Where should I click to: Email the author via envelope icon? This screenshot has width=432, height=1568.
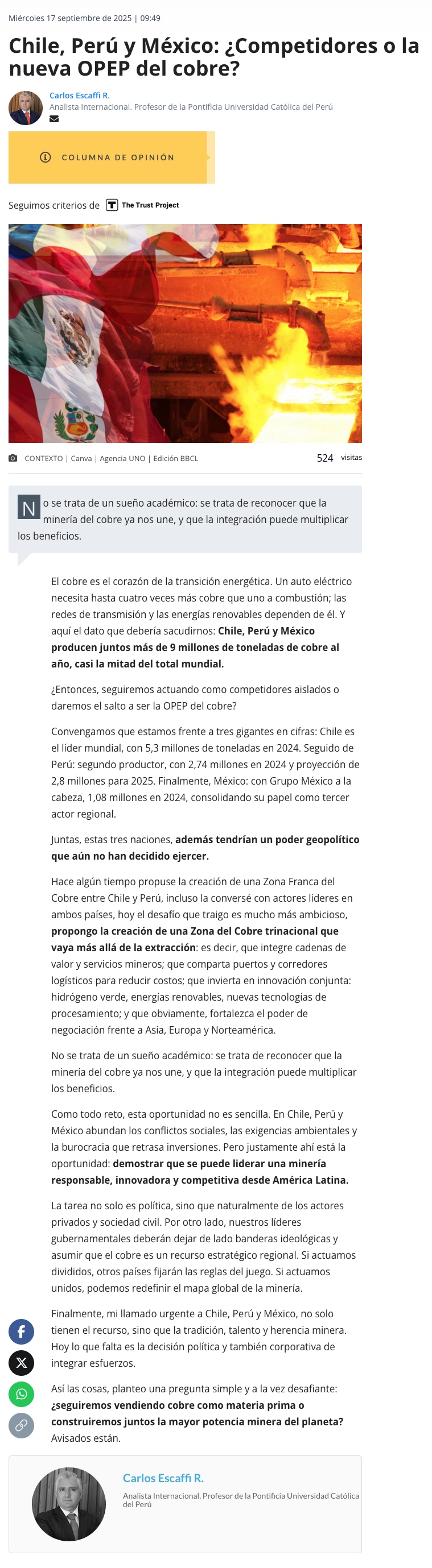click(54, 119)
